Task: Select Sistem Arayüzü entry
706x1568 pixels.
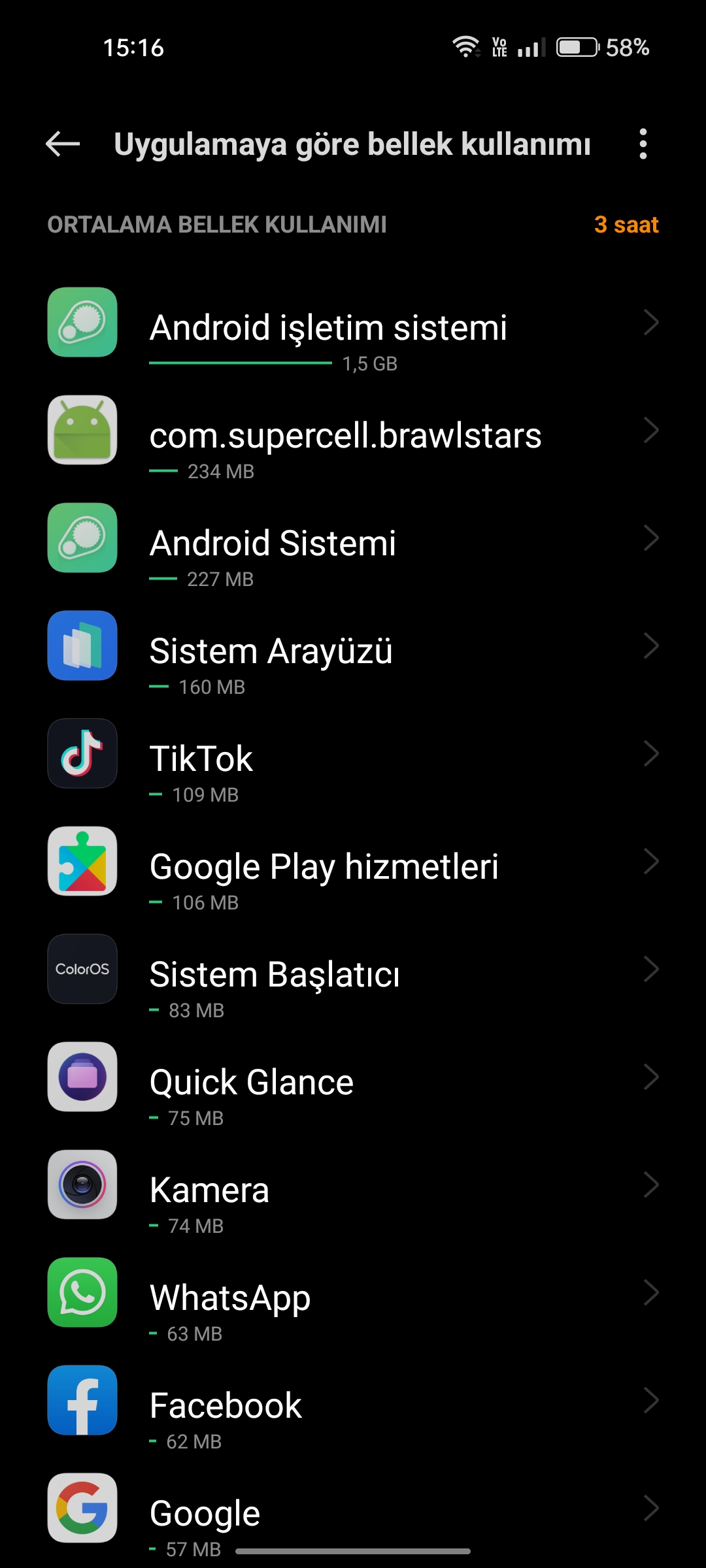Action: [x=353, y=645]
